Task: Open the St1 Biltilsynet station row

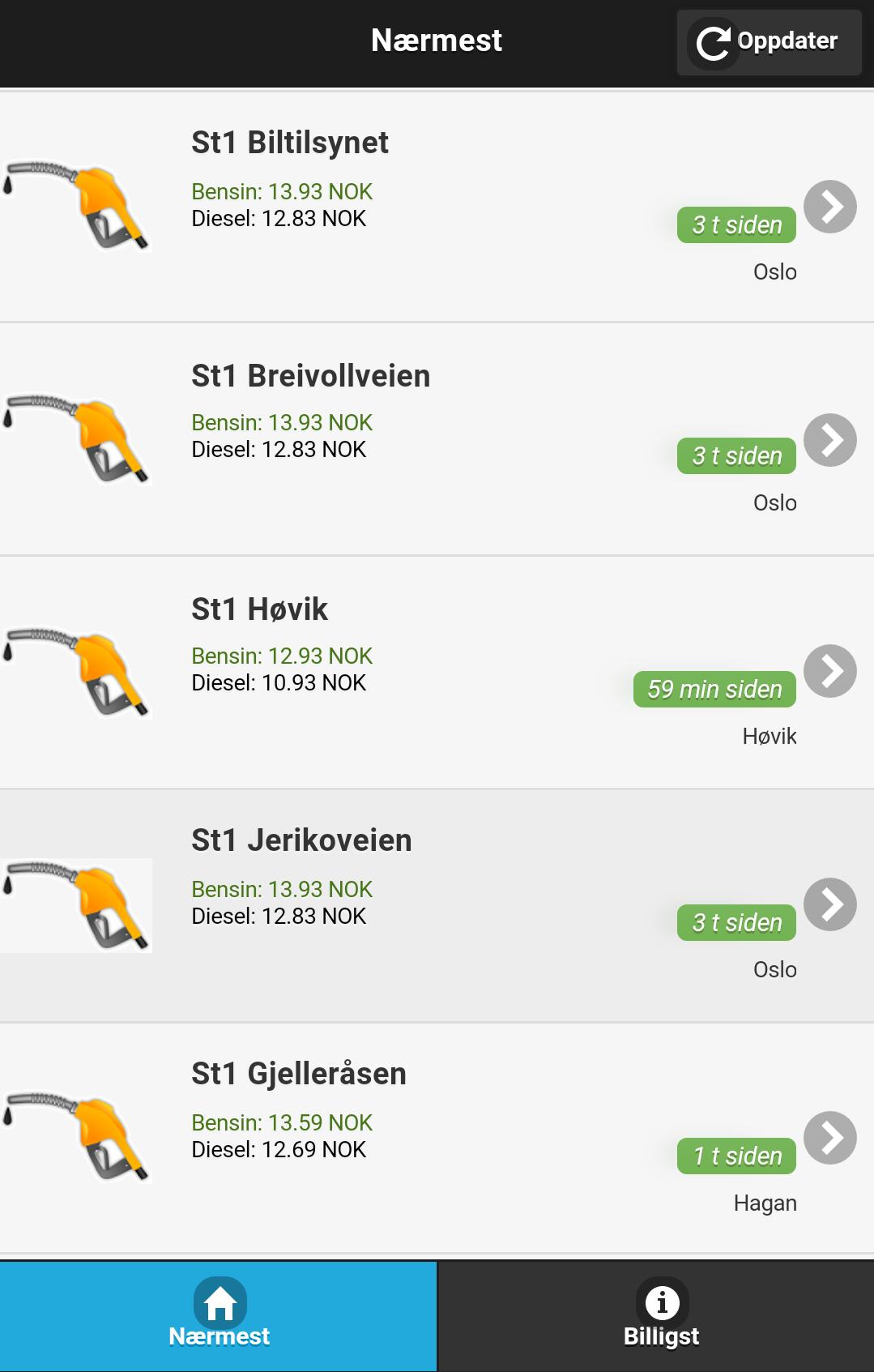Action: (x=437, y=207)
